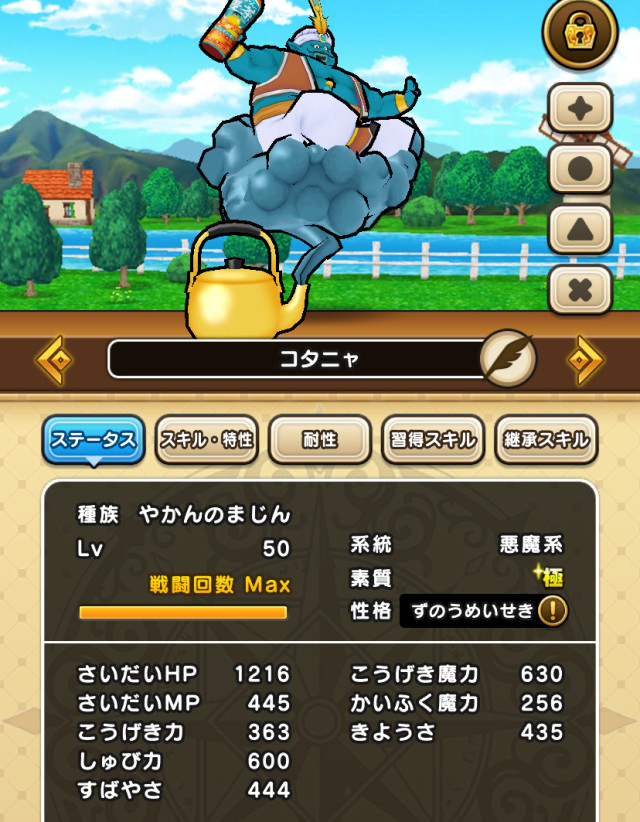Tap the circle mark button
640x822 pixels.
[580, 168]
